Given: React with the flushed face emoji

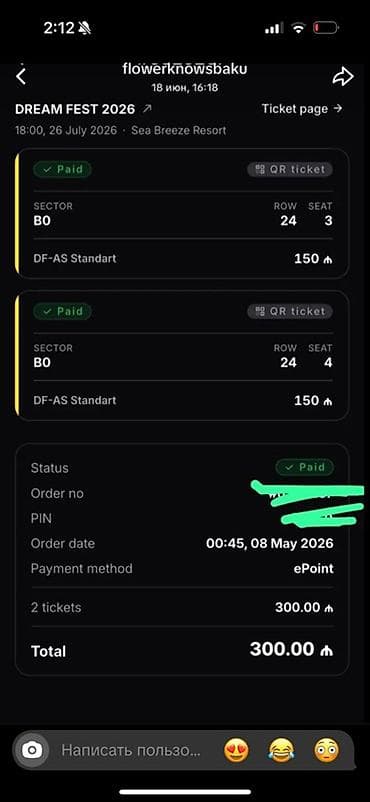Looking at the screenshot, I should point(327,751).
